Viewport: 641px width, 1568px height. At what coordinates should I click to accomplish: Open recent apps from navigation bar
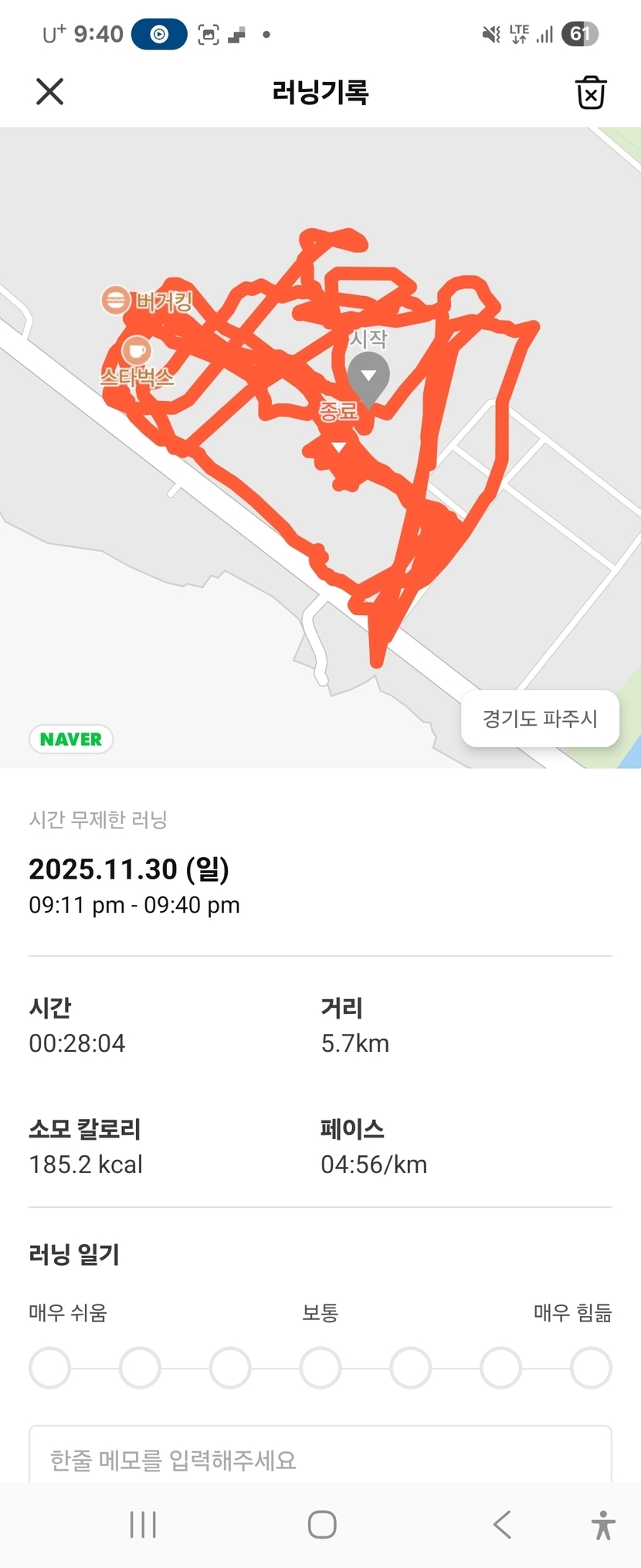(143, 1525)
